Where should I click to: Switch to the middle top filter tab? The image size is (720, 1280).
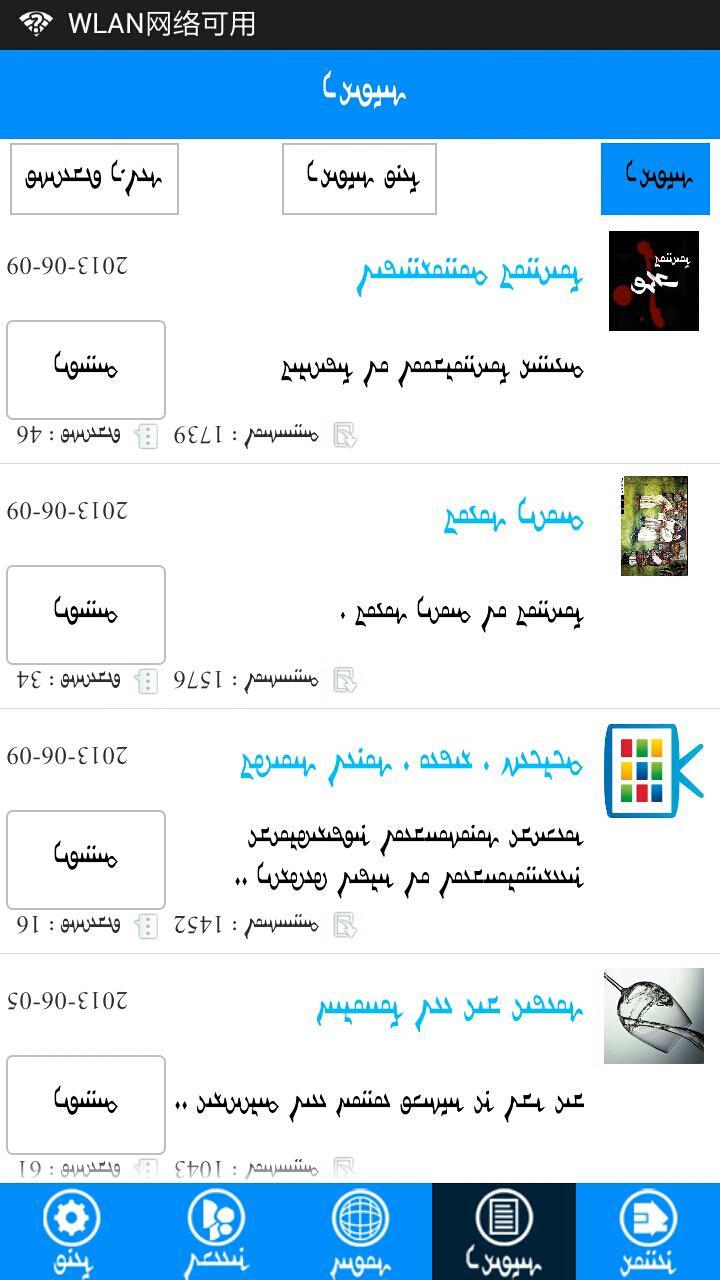click(x=359, y=178)
